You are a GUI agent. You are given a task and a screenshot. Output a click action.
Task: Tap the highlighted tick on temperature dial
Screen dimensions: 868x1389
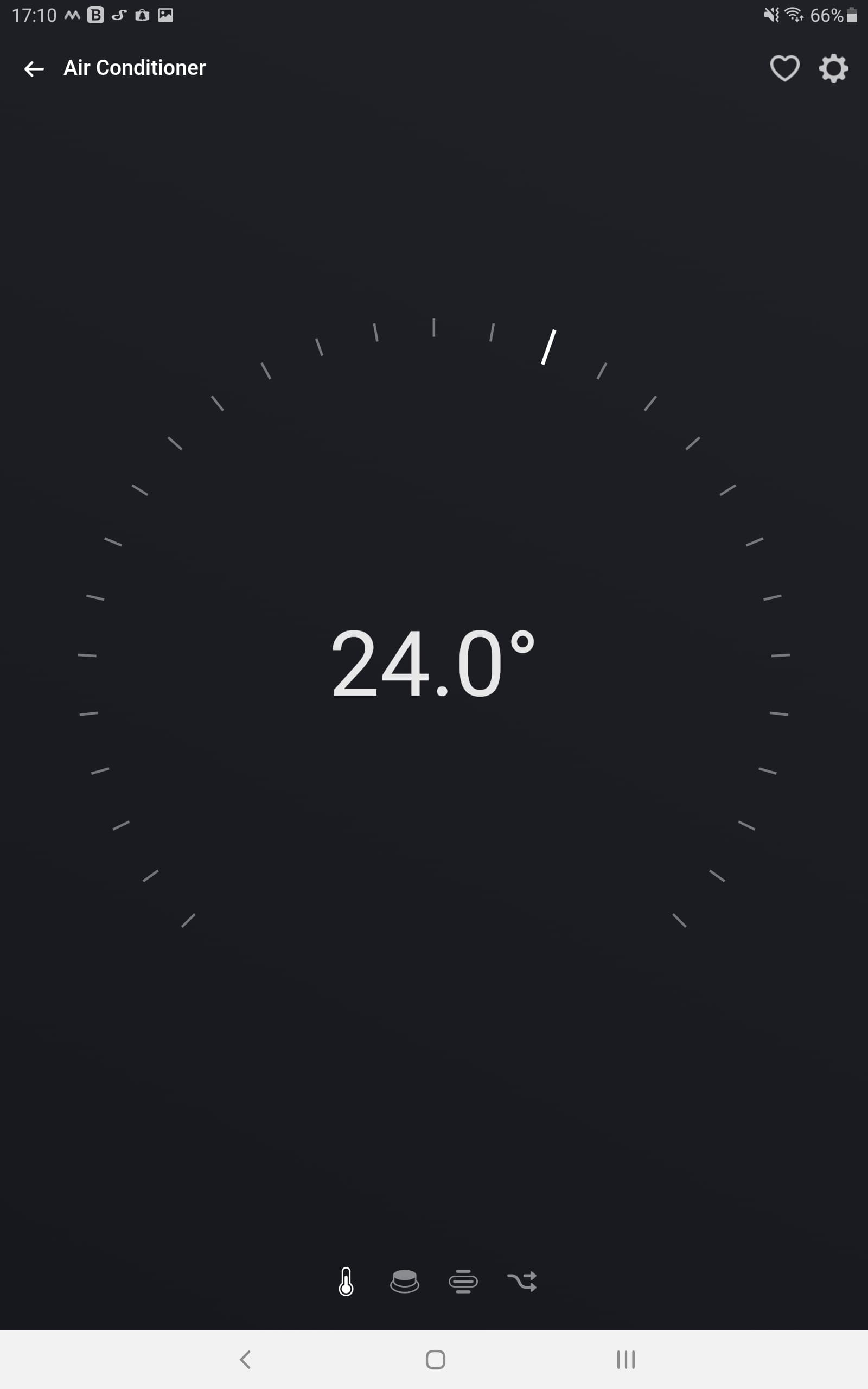point(548,347)
